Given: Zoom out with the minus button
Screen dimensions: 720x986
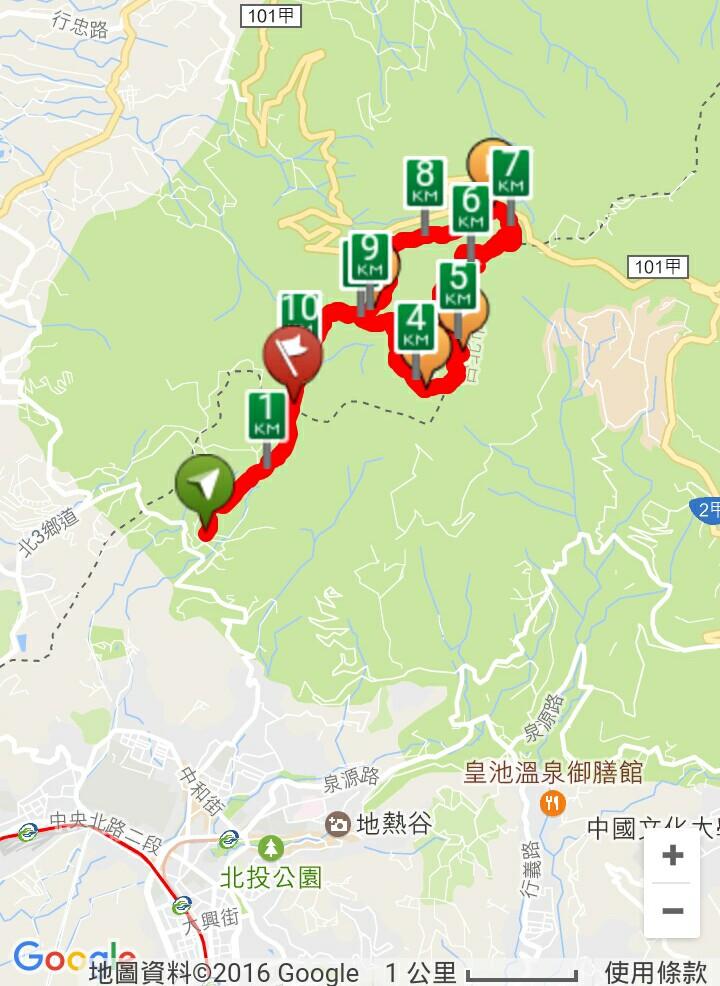Looking at the screenshot, I should (x=672, y=910).
